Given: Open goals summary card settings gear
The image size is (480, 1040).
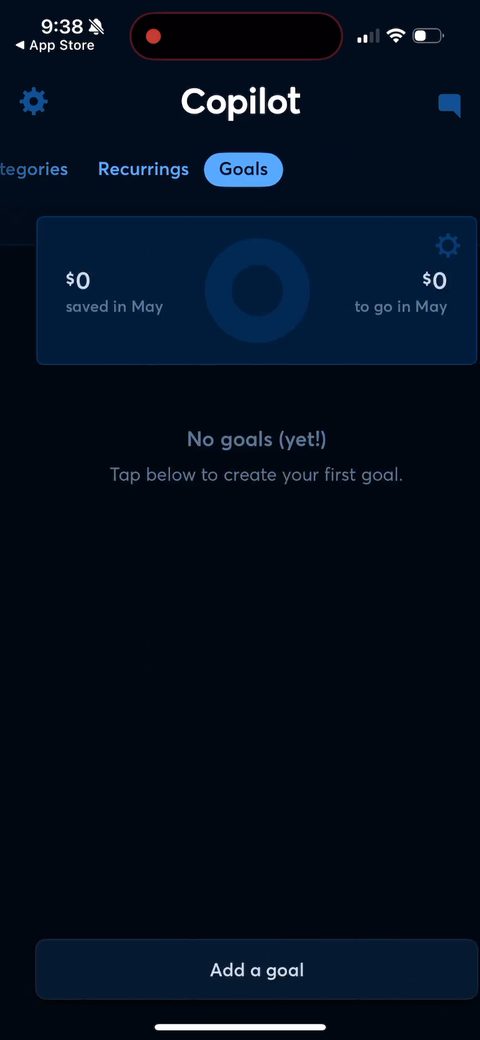Looking at the screenshot, I should tap(448, 246).
